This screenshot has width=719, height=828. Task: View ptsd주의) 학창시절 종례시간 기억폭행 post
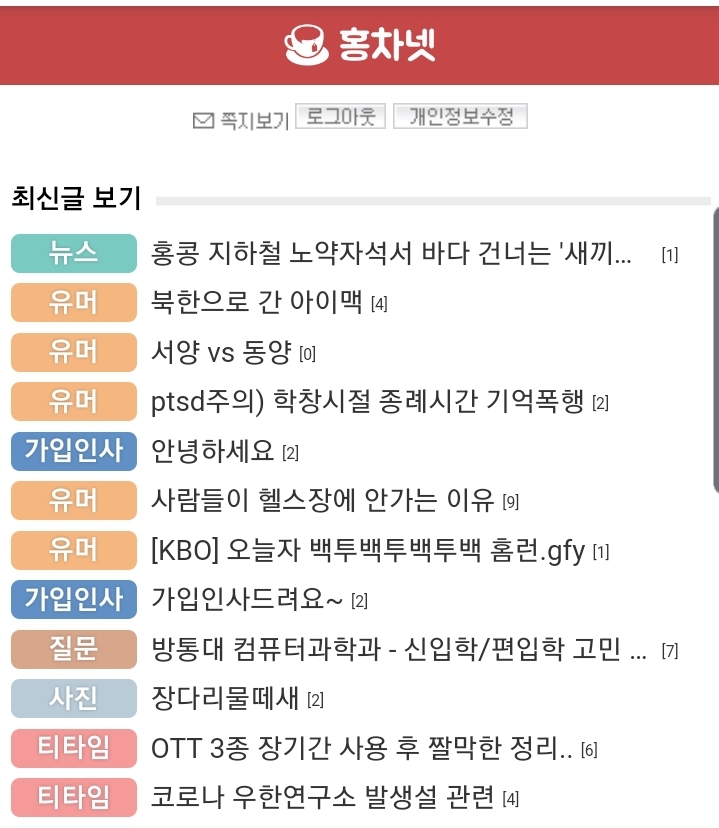coord(367,402)
